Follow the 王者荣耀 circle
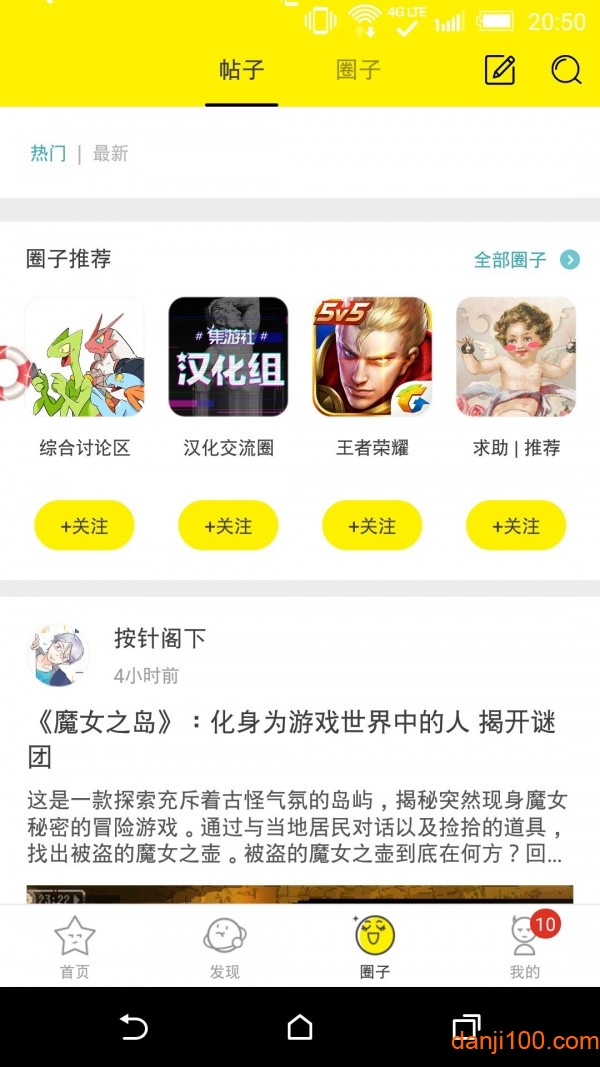The width and height of the screenshot is (600, 1067). 372,525
